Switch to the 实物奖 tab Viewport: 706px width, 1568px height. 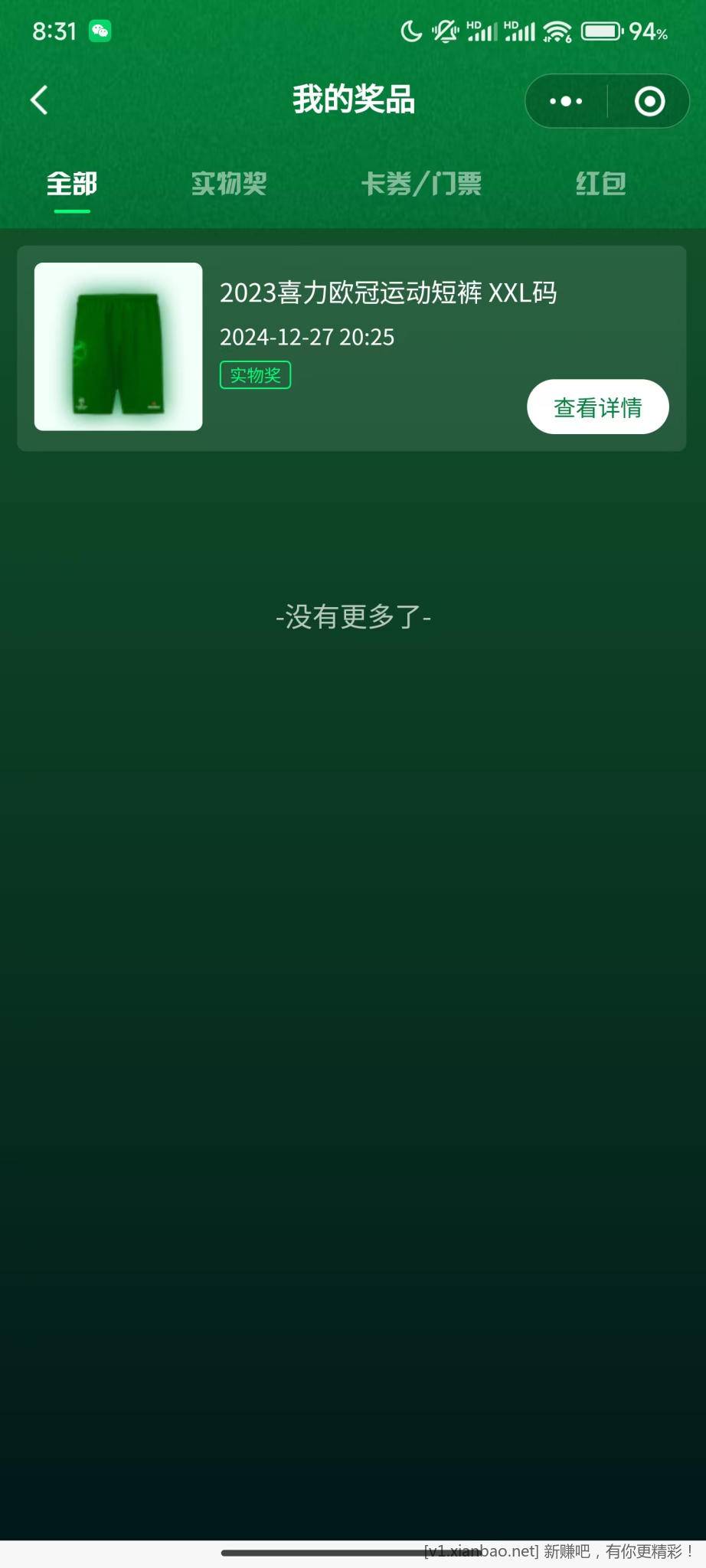pyautogui.click(x=229, y=185)
